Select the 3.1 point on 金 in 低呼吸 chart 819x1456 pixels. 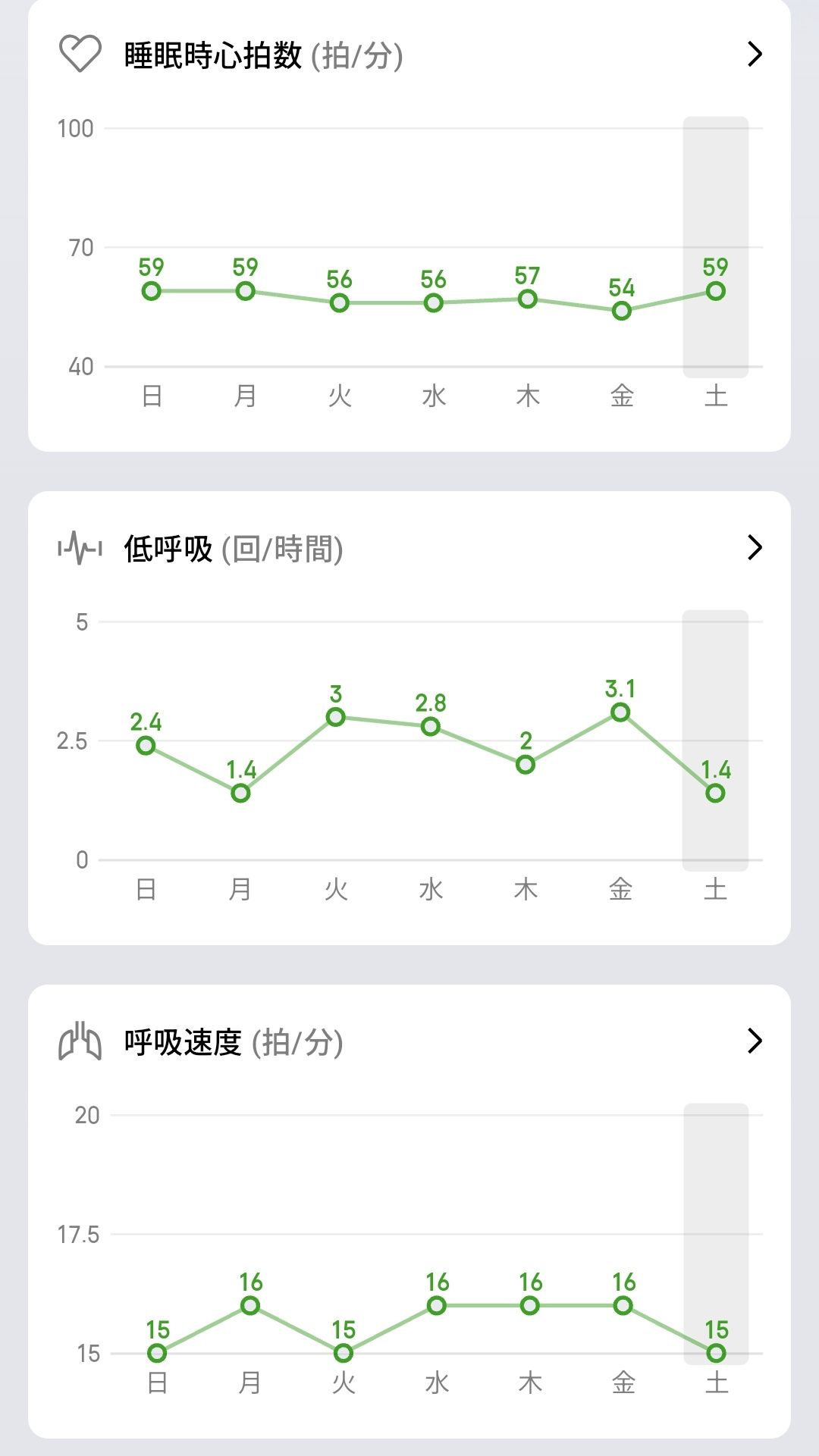pyautogui.click(x=620, y=712)
